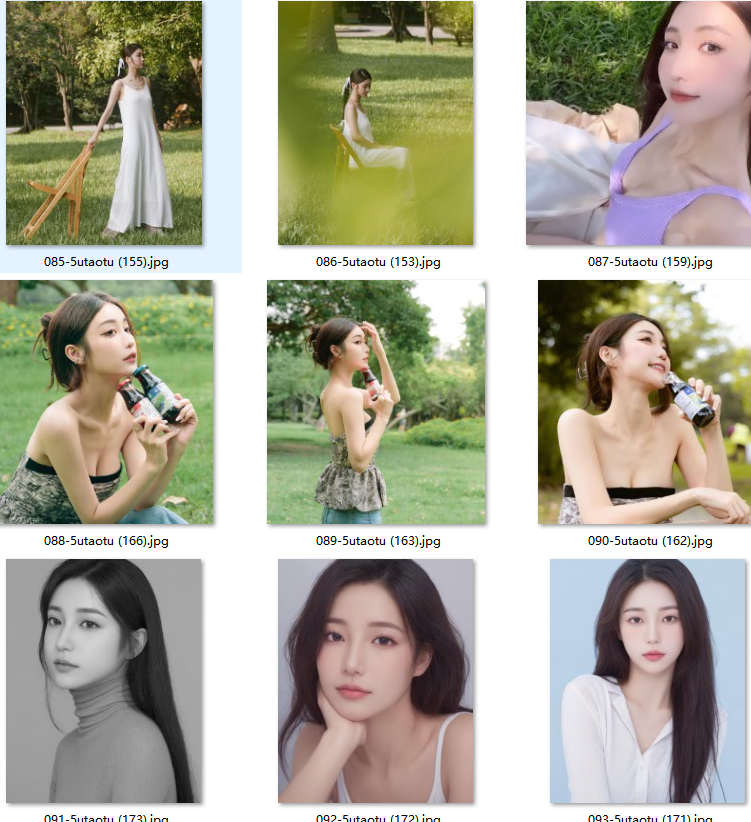Select image 089-5utaotu (163).jpg
The image size is (751, 822).
pos(376,402)
